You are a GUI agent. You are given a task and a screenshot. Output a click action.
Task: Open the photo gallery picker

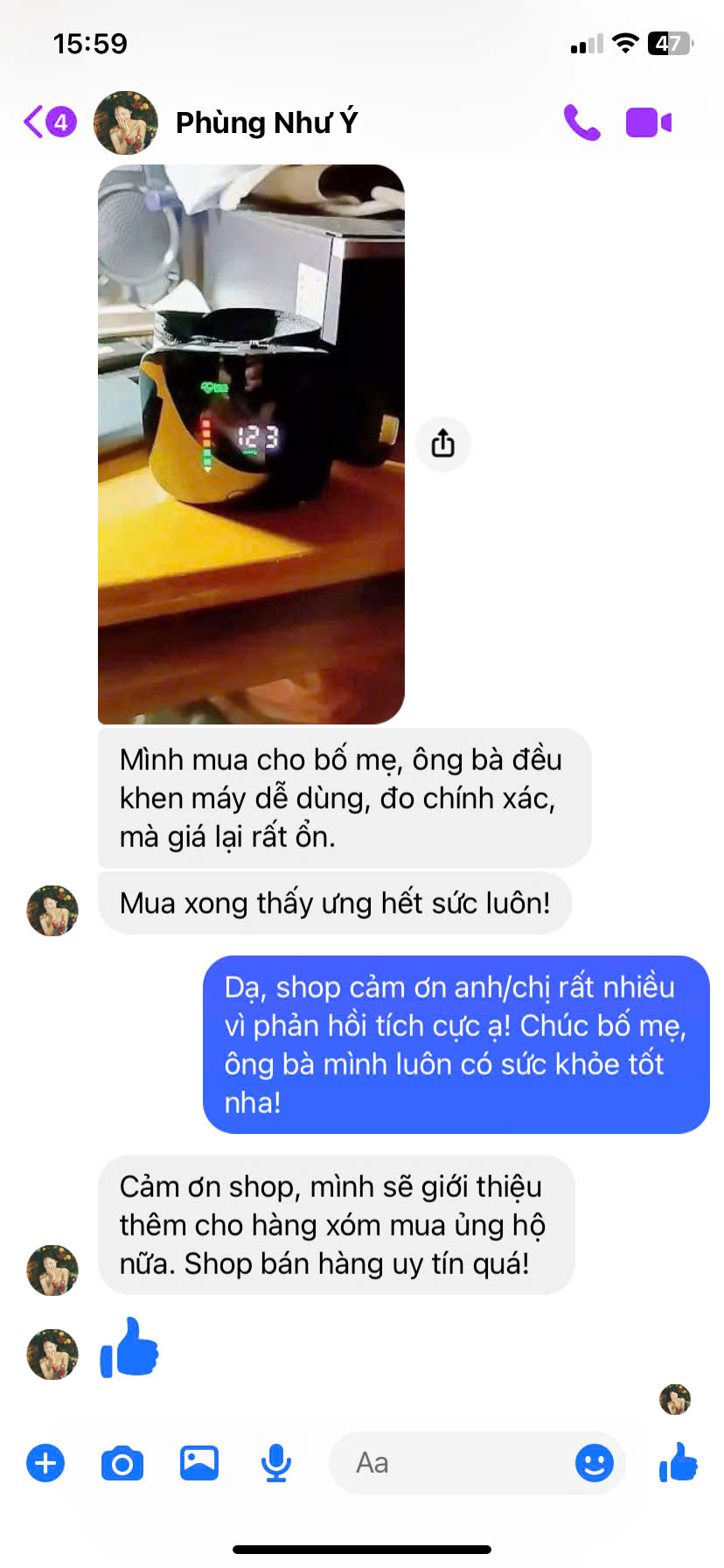click(199, 1463)
